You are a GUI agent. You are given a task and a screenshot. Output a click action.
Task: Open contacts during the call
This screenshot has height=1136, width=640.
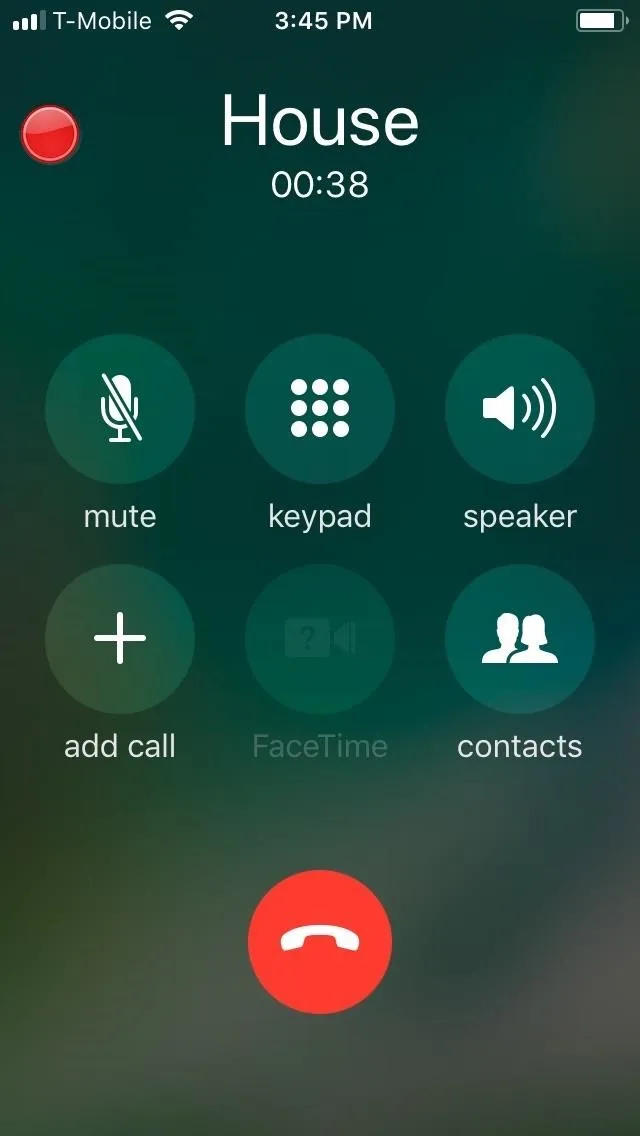(x=520, y=639)
